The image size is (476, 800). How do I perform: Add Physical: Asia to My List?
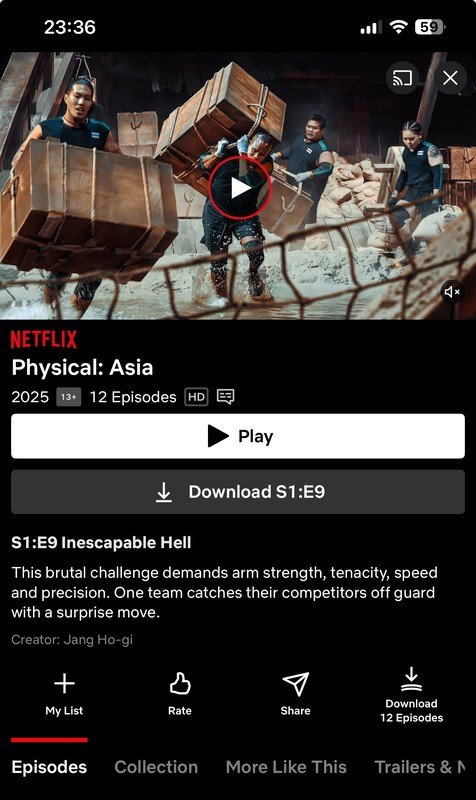[64, 694]
